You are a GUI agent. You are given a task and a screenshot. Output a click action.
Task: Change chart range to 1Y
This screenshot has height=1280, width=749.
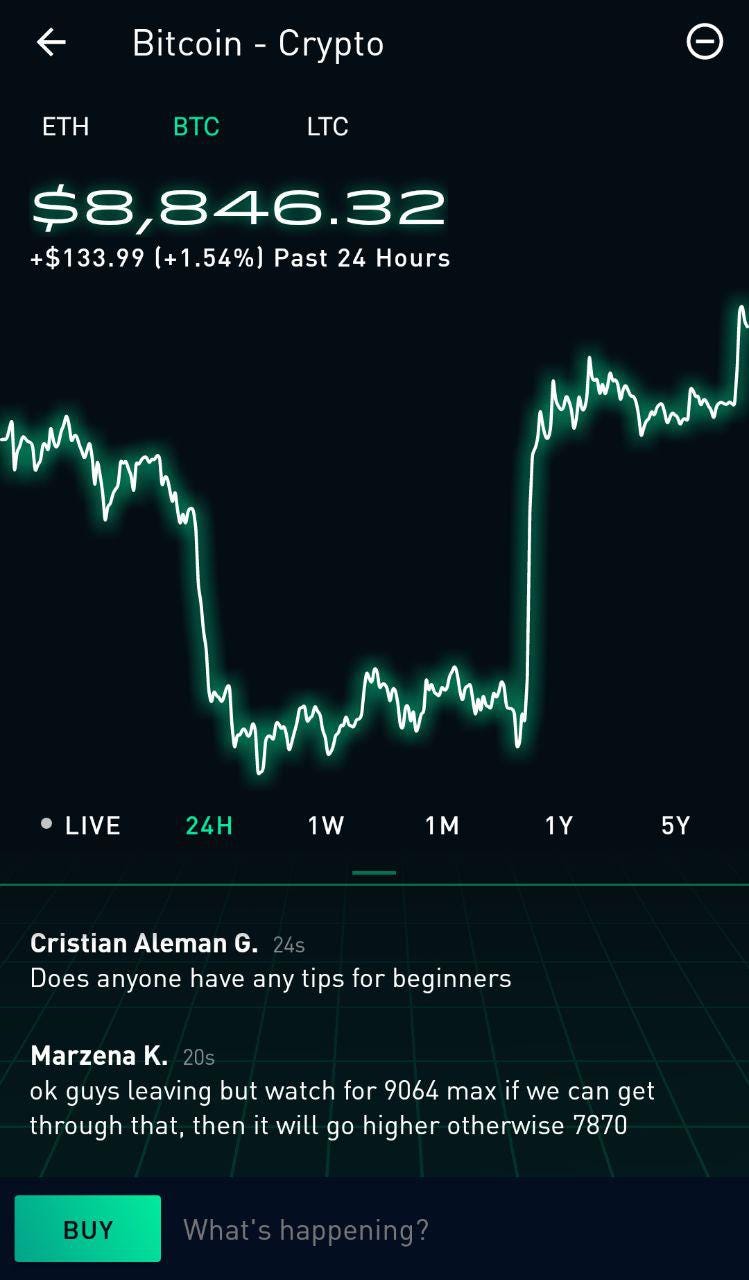click(x=559, y=826)
